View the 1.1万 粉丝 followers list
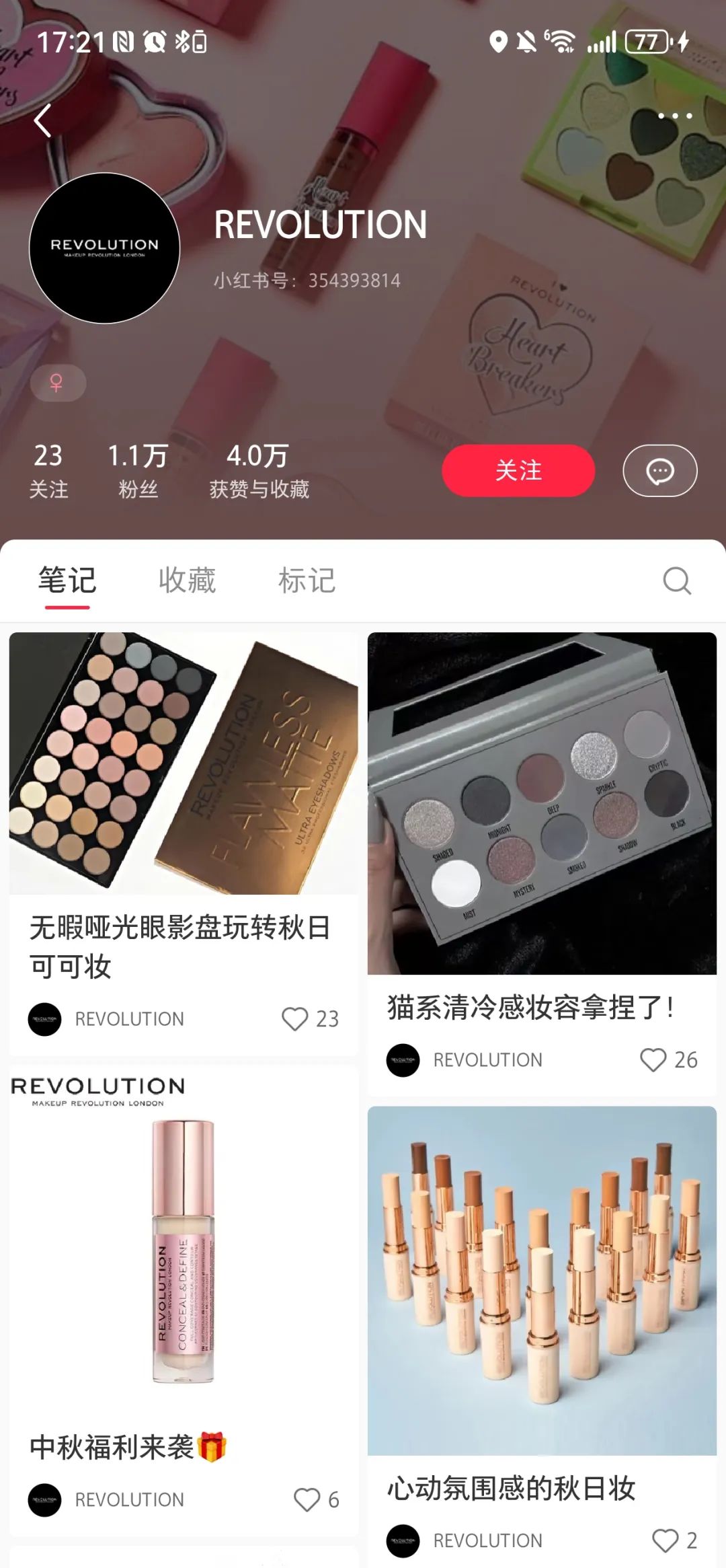 138,470
